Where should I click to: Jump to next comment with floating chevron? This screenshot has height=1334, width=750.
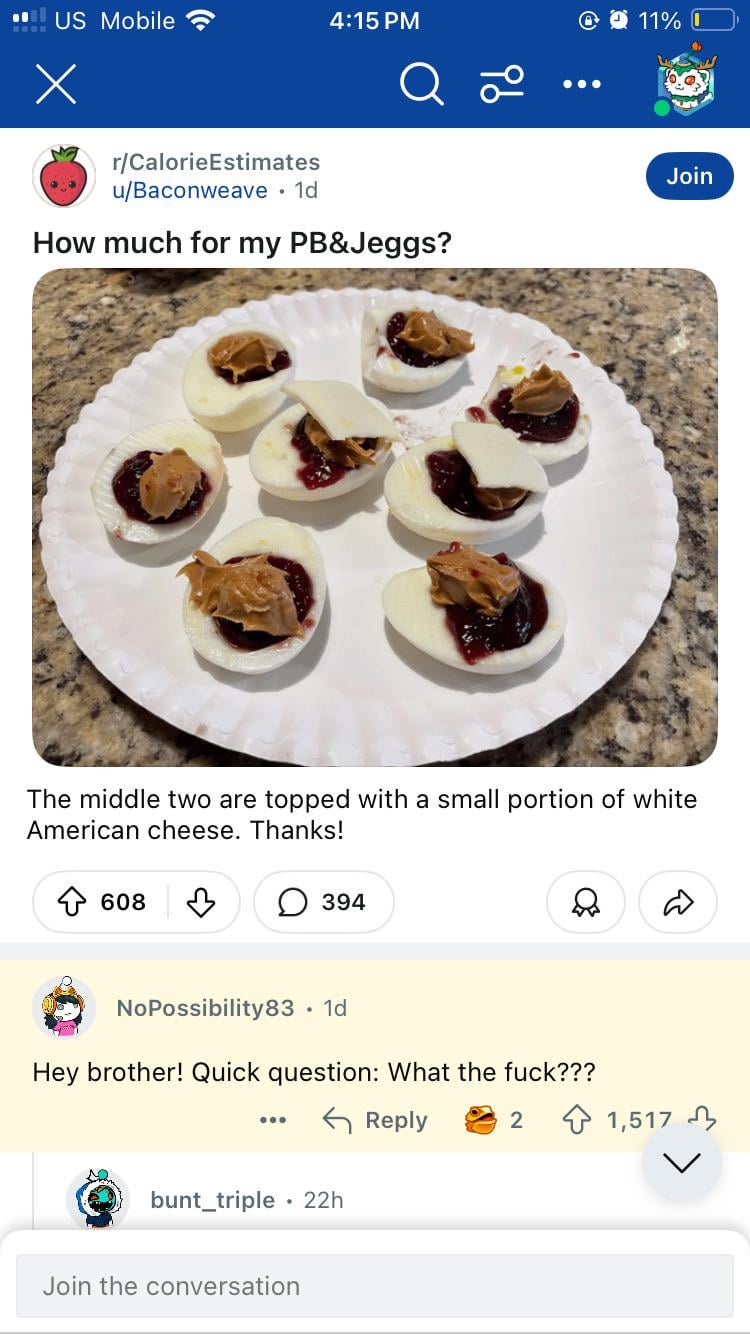[x=682, y=1162]
